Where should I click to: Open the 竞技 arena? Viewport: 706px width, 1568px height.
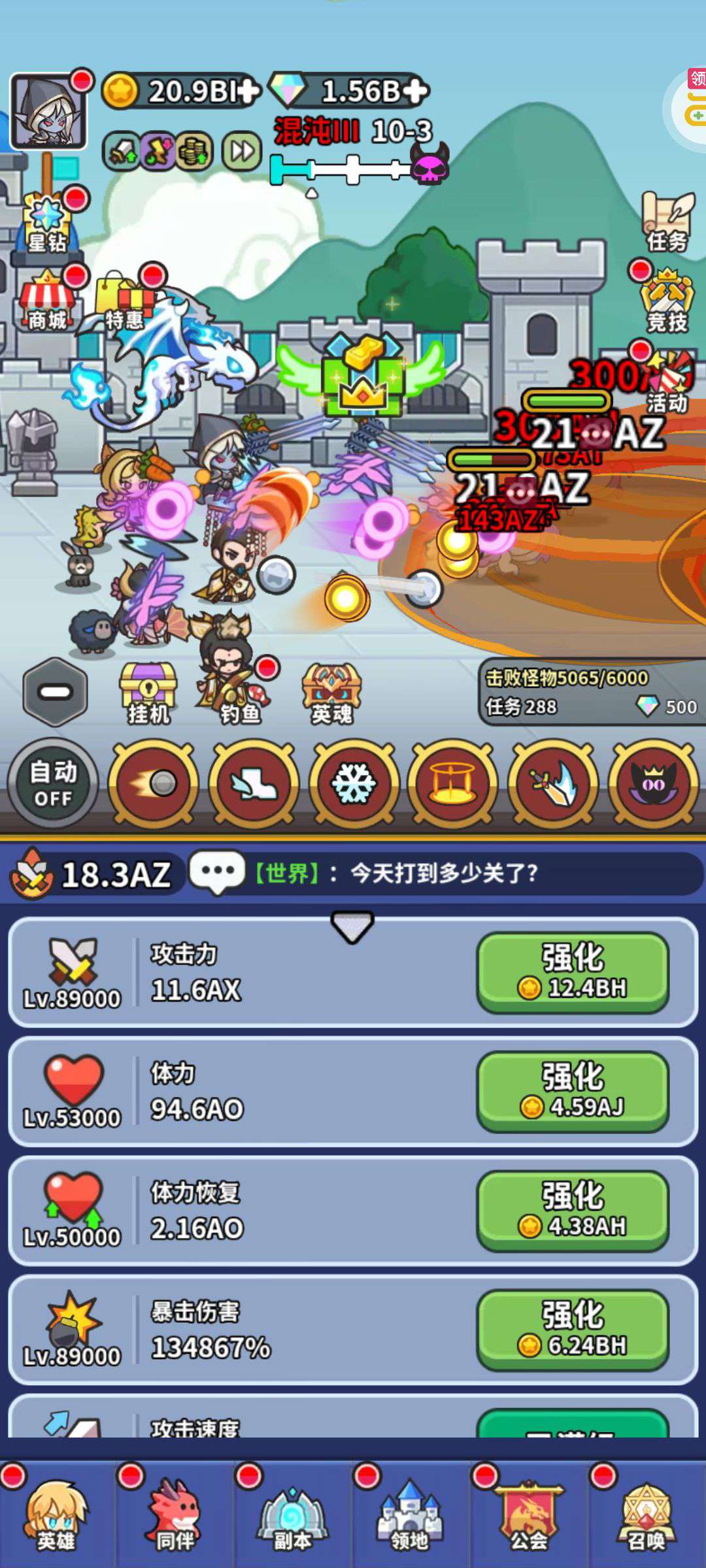point(667,302)
